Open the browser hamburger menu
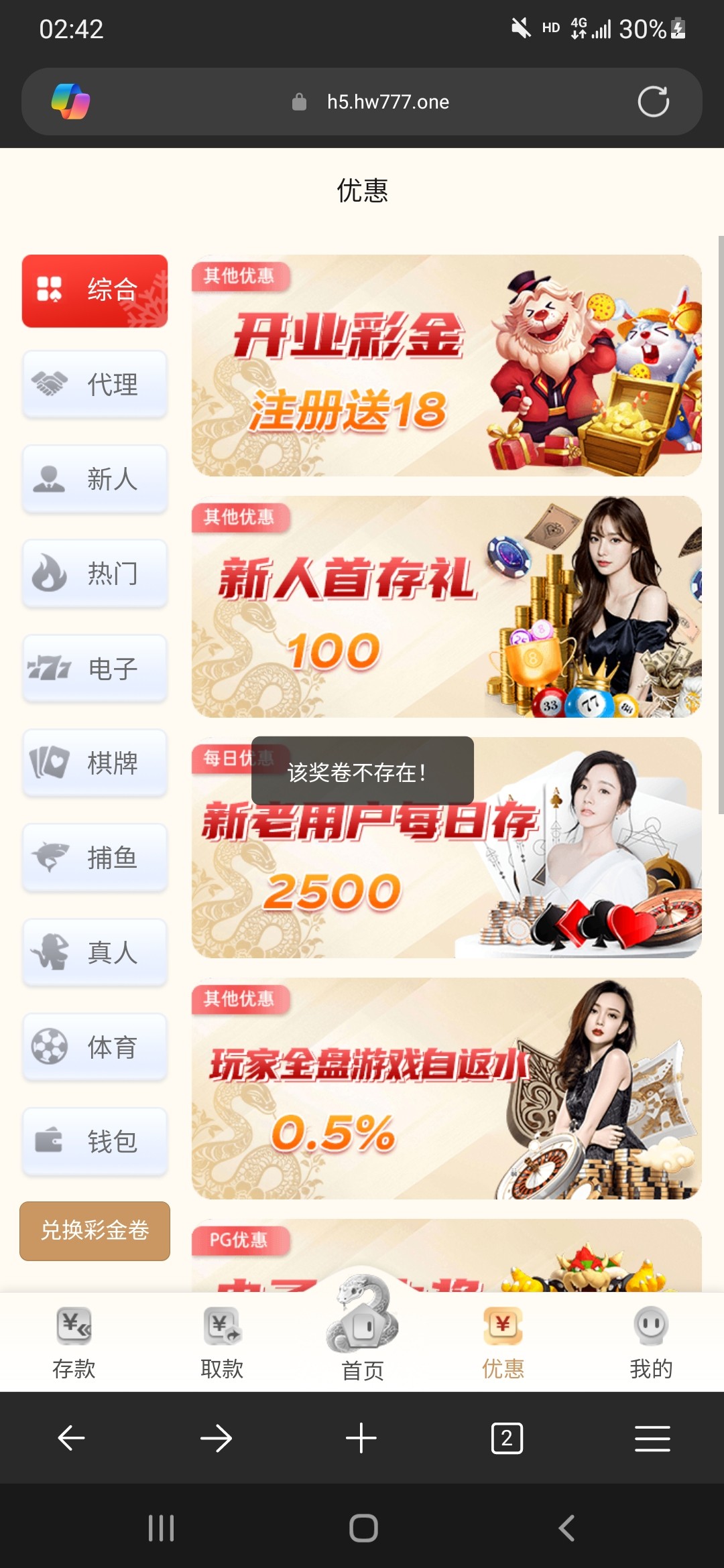 click(652, 1438)
